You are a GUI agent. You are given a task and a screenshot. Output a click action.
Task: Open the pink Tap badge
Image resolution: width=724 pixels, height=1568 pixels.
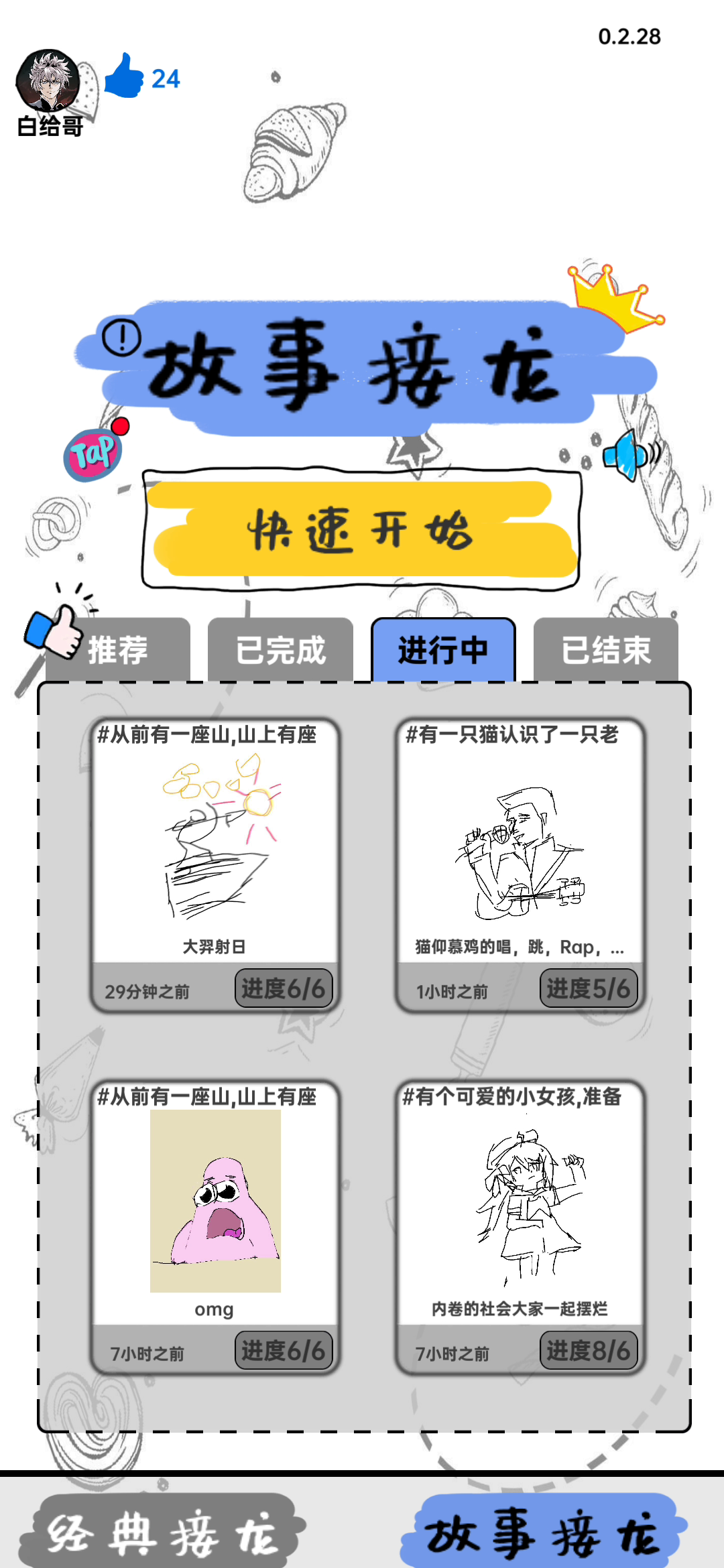point(94,453)
